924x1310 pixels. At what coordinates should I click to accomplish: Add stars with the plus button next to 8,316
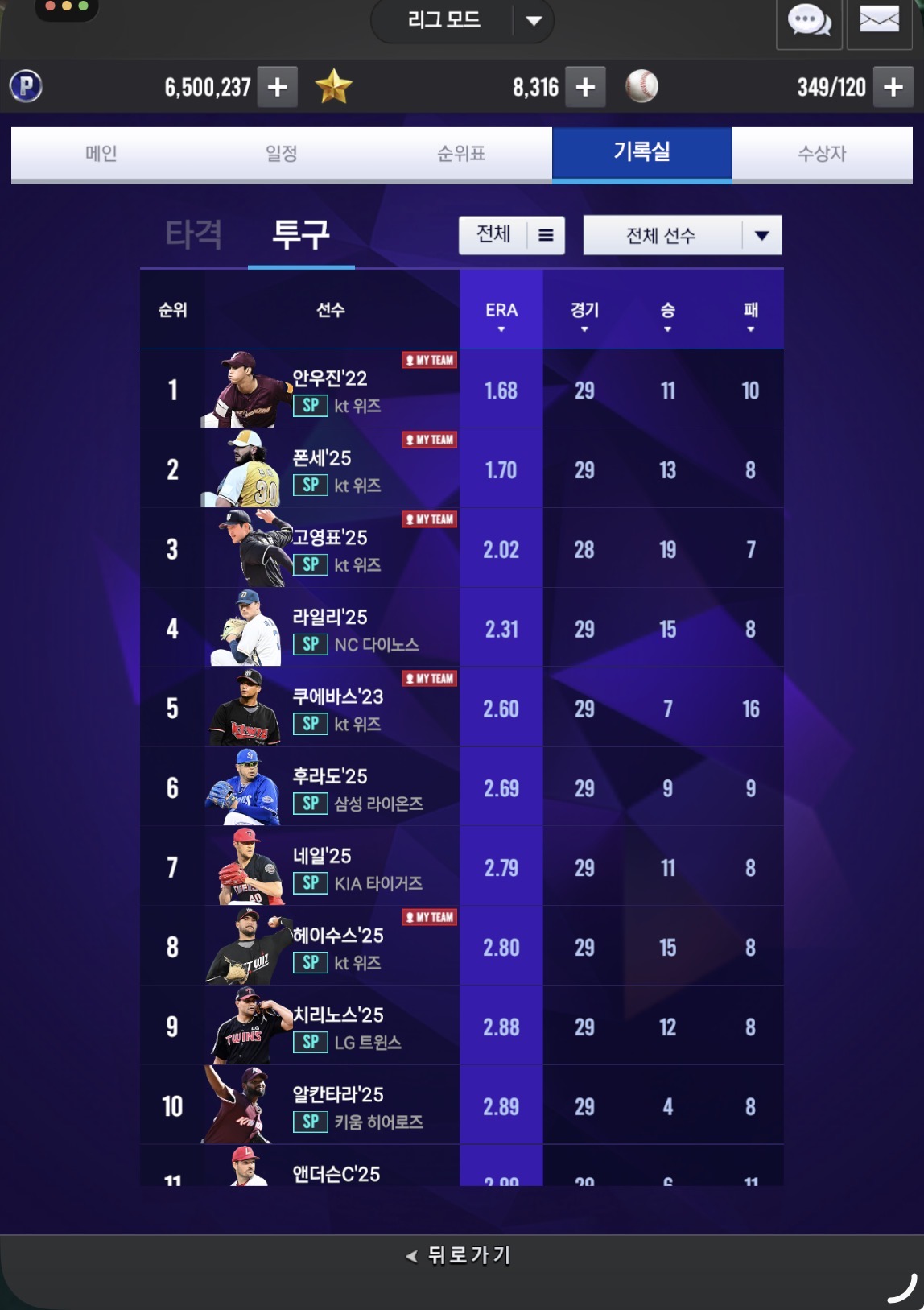(x=585, y=87)
